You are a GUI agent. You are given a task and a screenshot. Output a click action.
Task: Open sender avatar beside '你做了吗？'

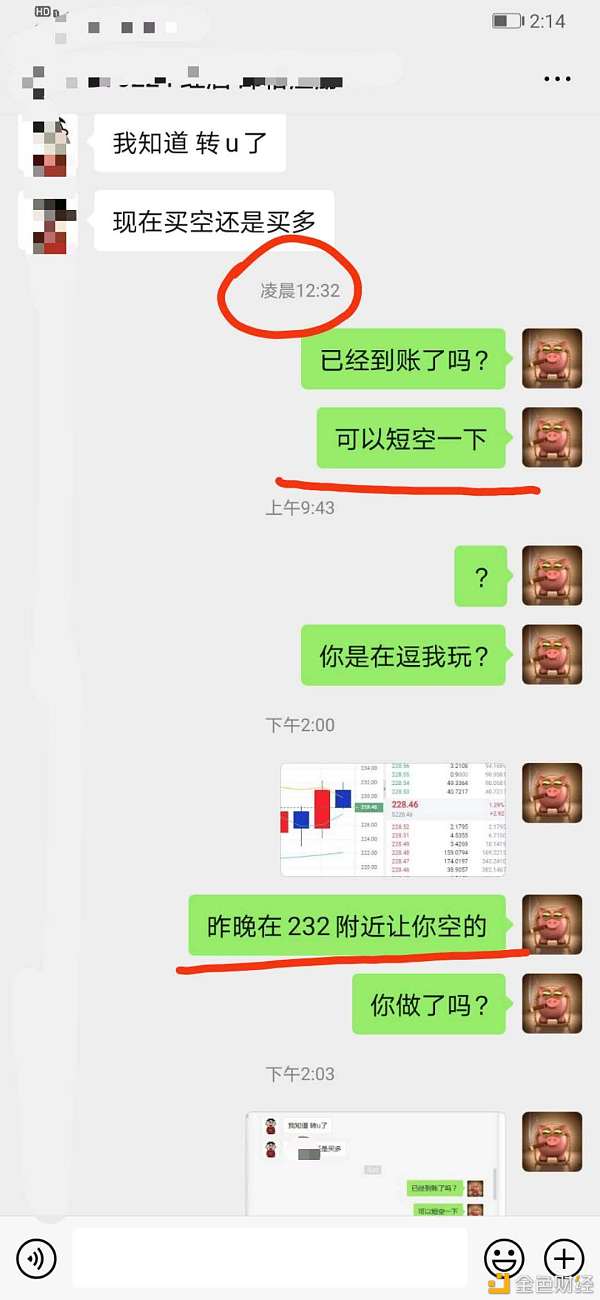[552, 1004]
